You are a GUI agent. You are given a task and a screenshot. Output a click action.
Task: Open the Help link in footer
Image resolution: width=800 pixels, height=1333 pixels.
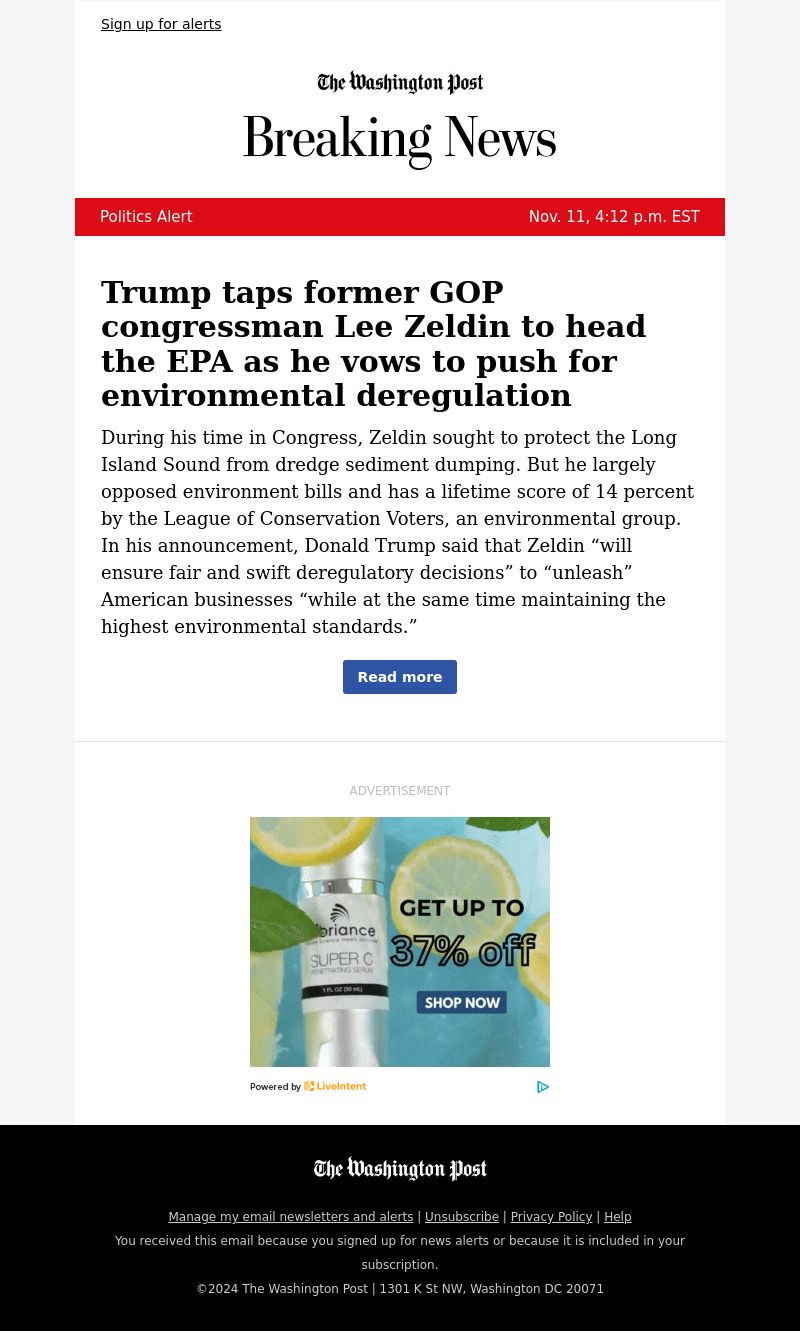point(618,1217)
